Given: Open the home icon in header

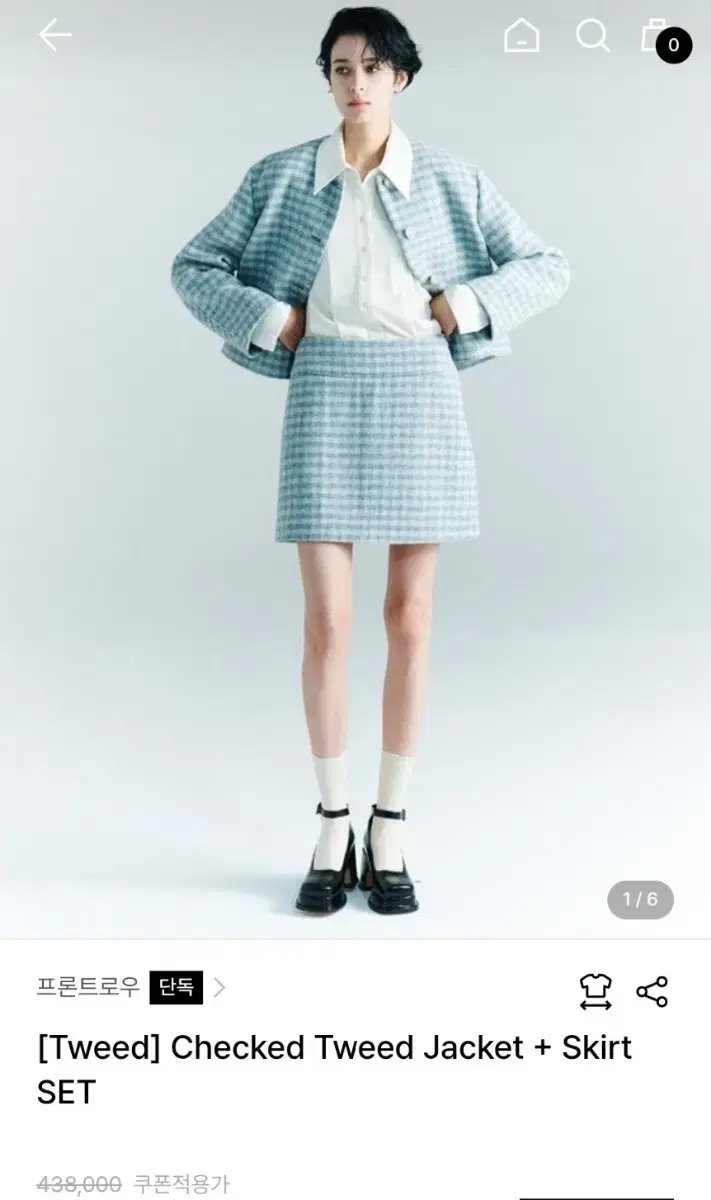Looking at the screenshot, I should (521, 36).
